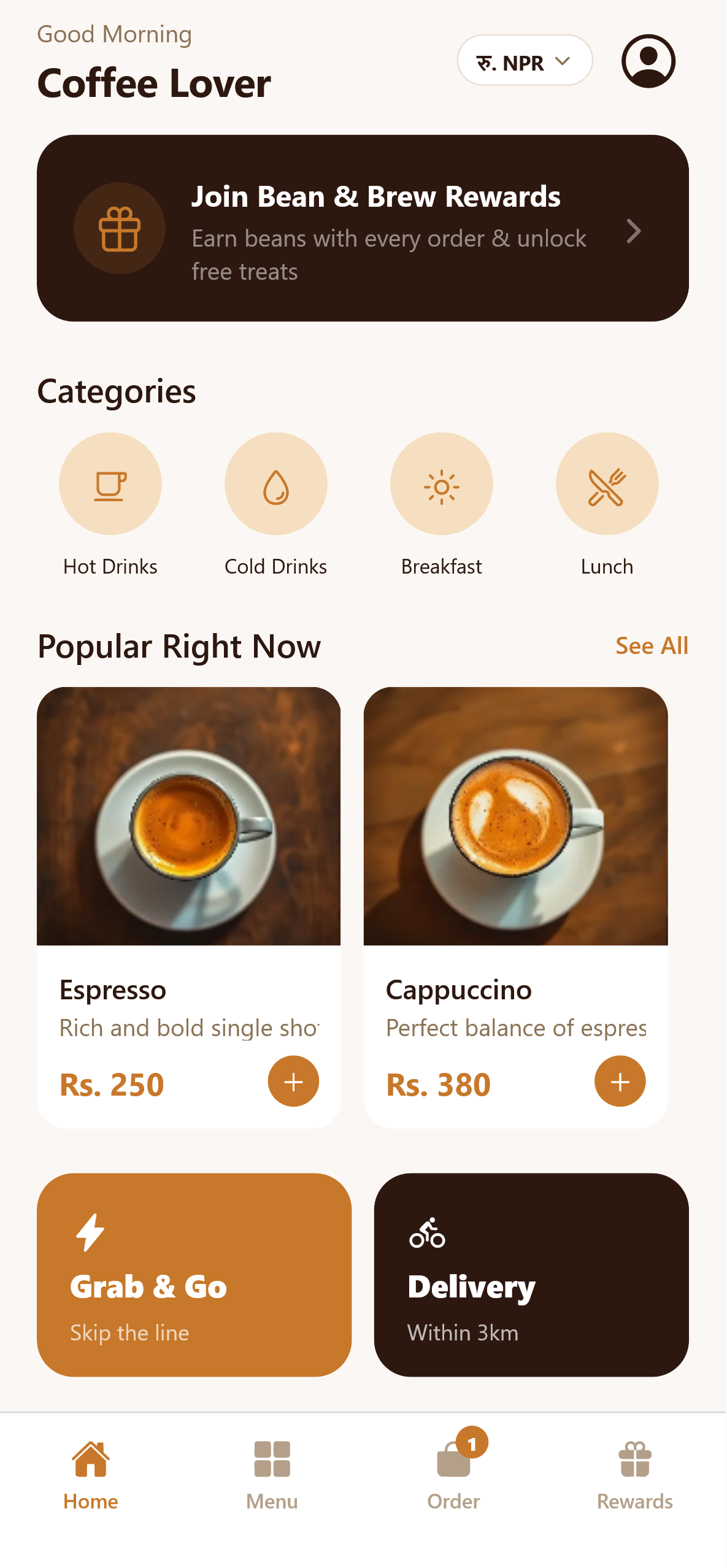Viewport: 727px width, 1568px height.
Task: Expand the Bean & Brew Rewards chevron
Action: [634, 231]
